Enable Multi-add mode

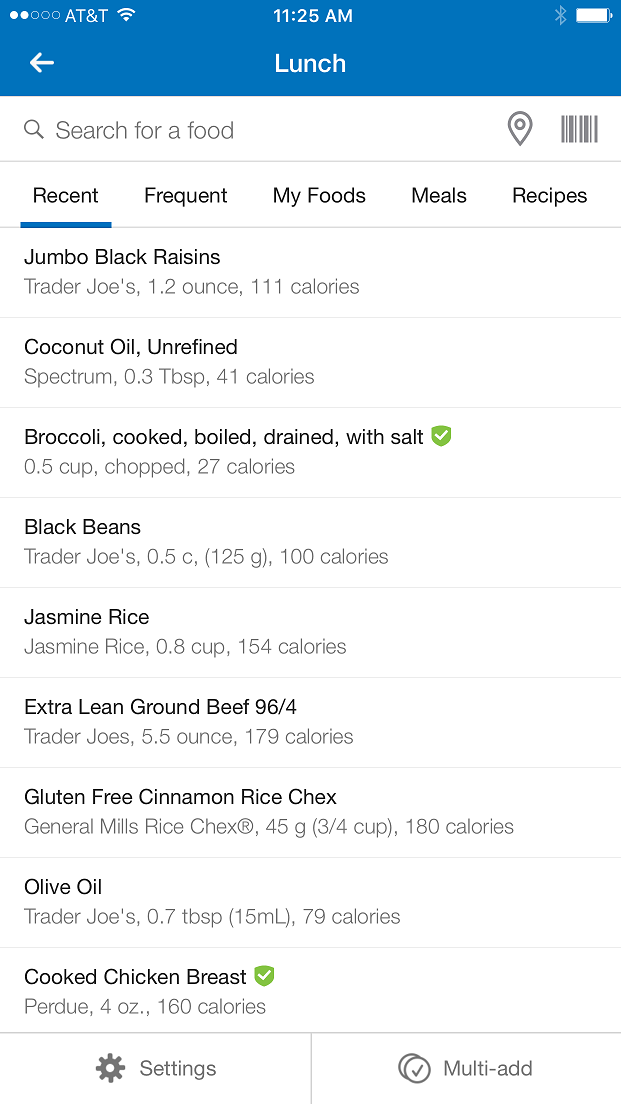click(466, 1069)
